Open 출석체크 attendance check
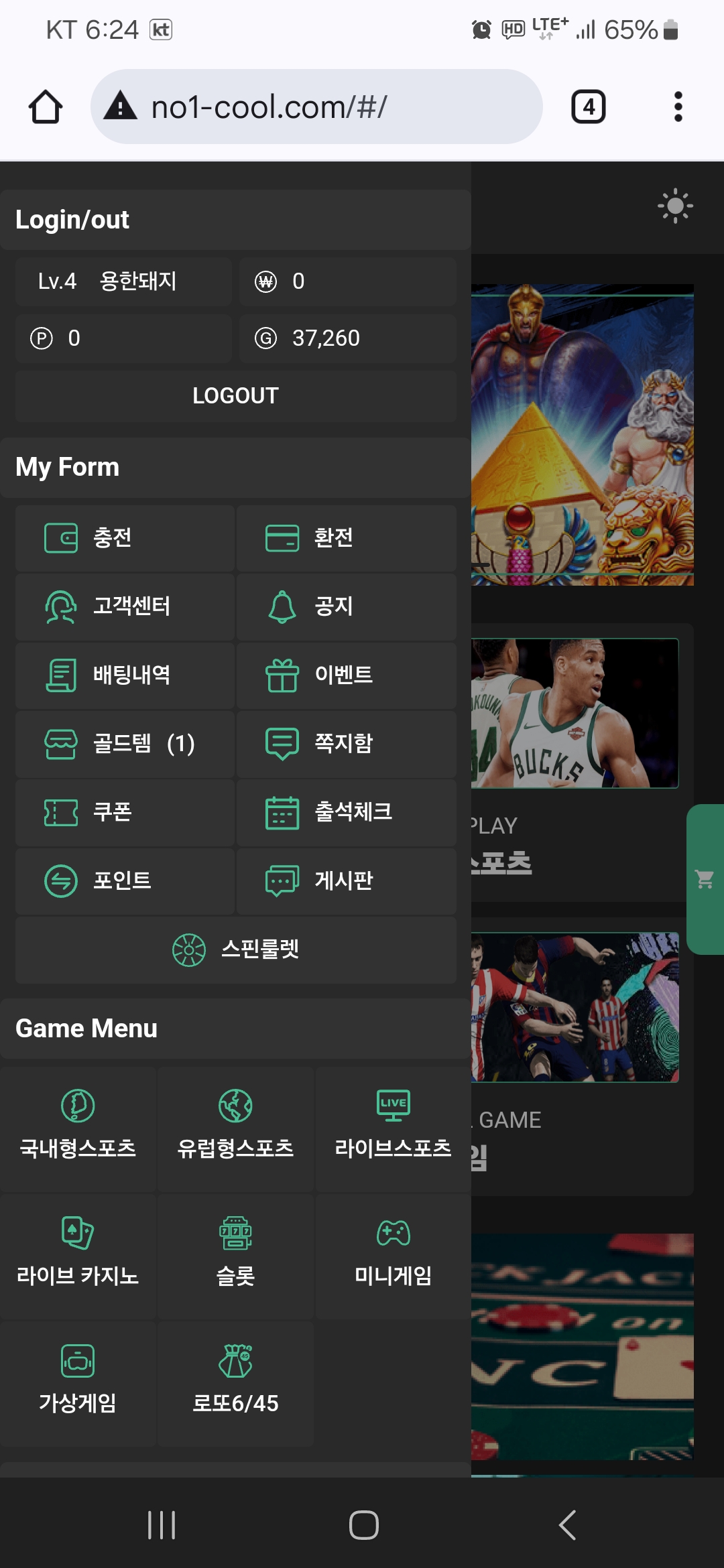724x1568 pixels. point(346,812)
